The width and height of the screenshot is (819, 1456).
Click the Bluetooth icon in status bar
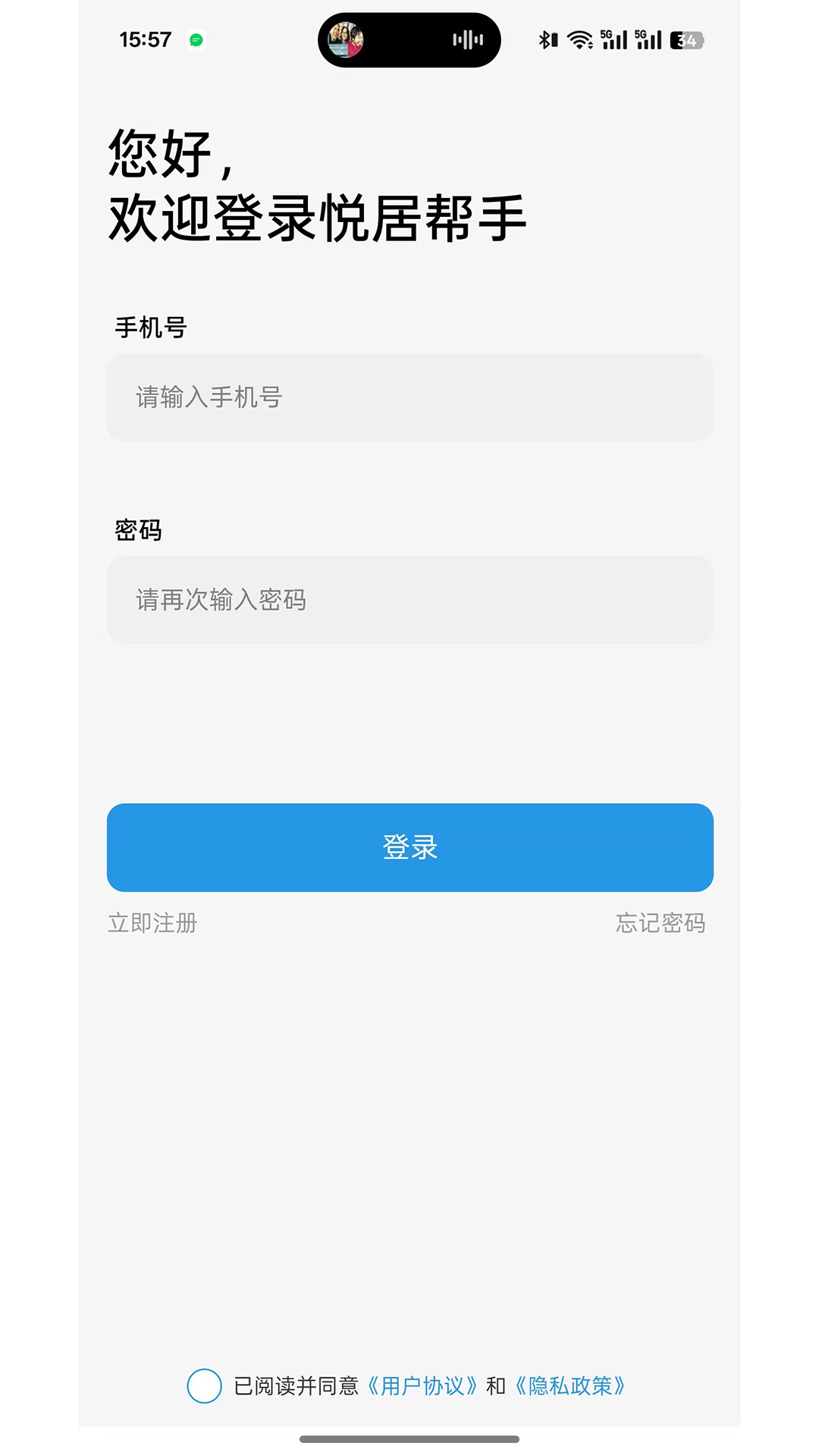[548, 39]
